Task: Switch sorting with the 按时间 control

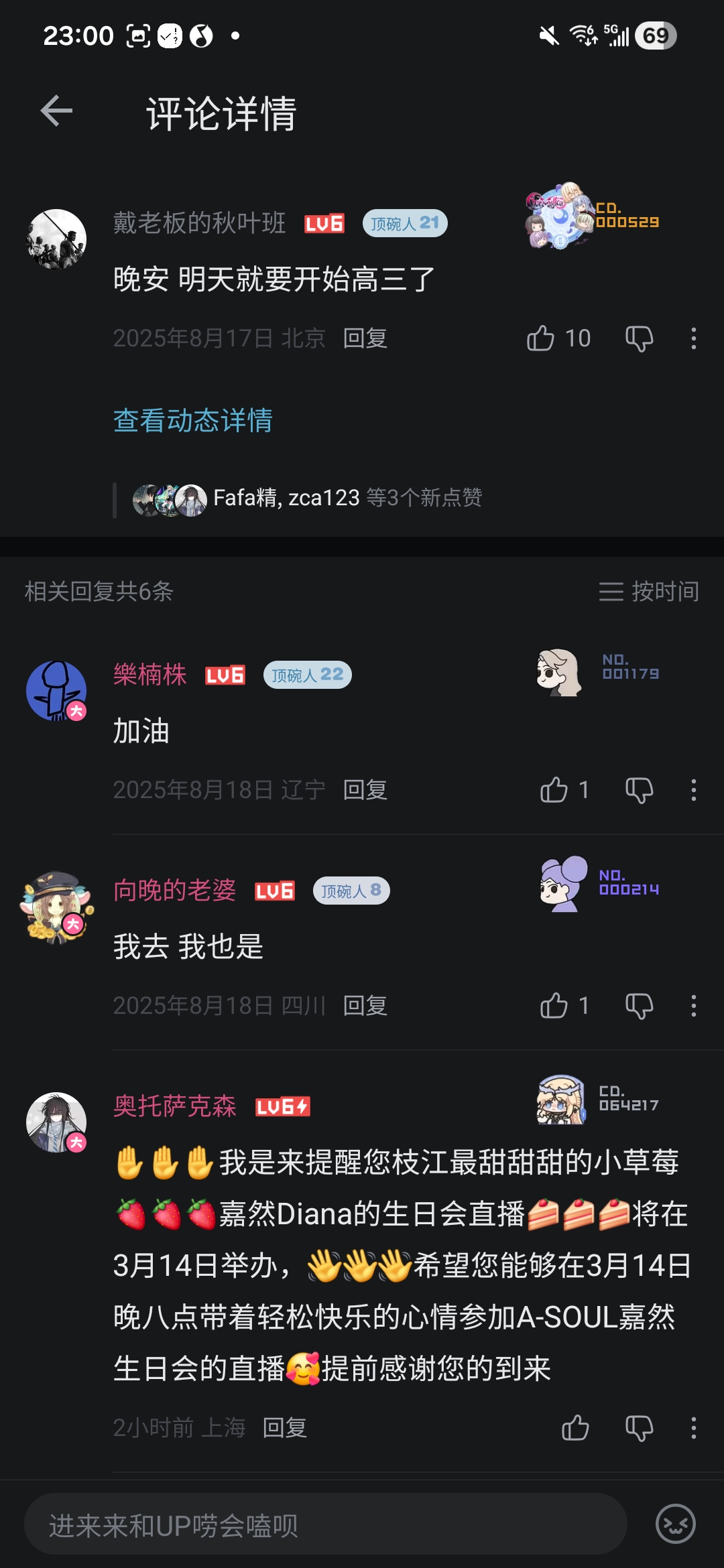Action: [x=649, y=592]
